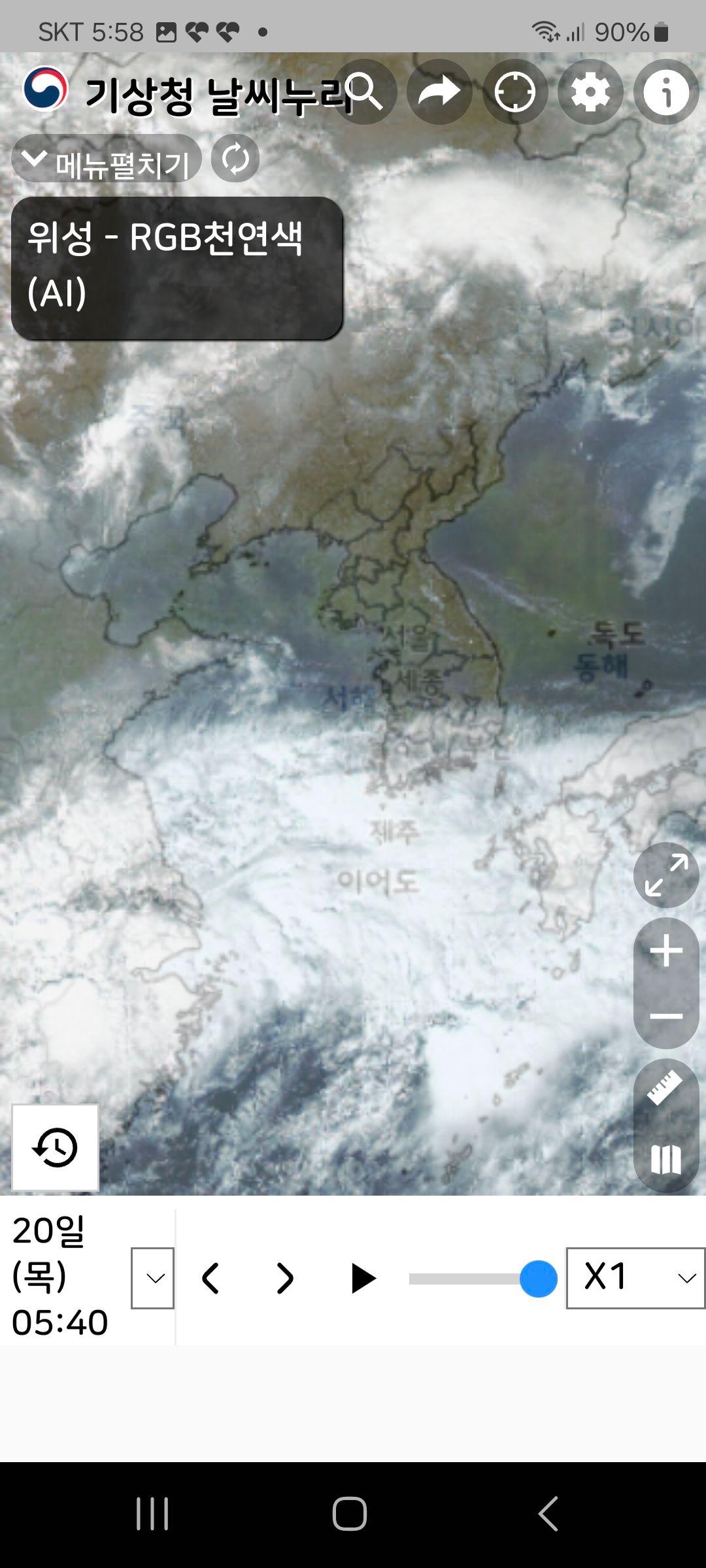Viewport: 706px width, 1568px height.
Task: Open the date and time dropdown
Action: pos(152,1278)
